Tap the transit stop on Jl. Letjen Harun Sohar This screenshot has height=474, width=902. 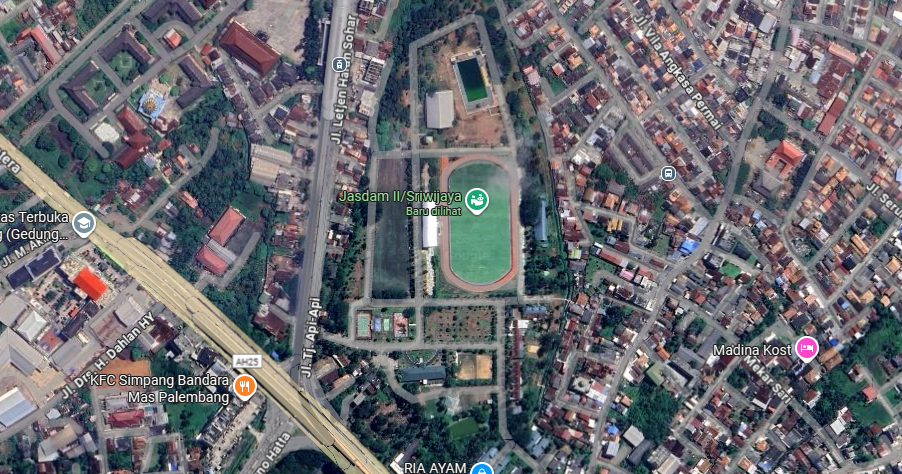click(339, 64)
